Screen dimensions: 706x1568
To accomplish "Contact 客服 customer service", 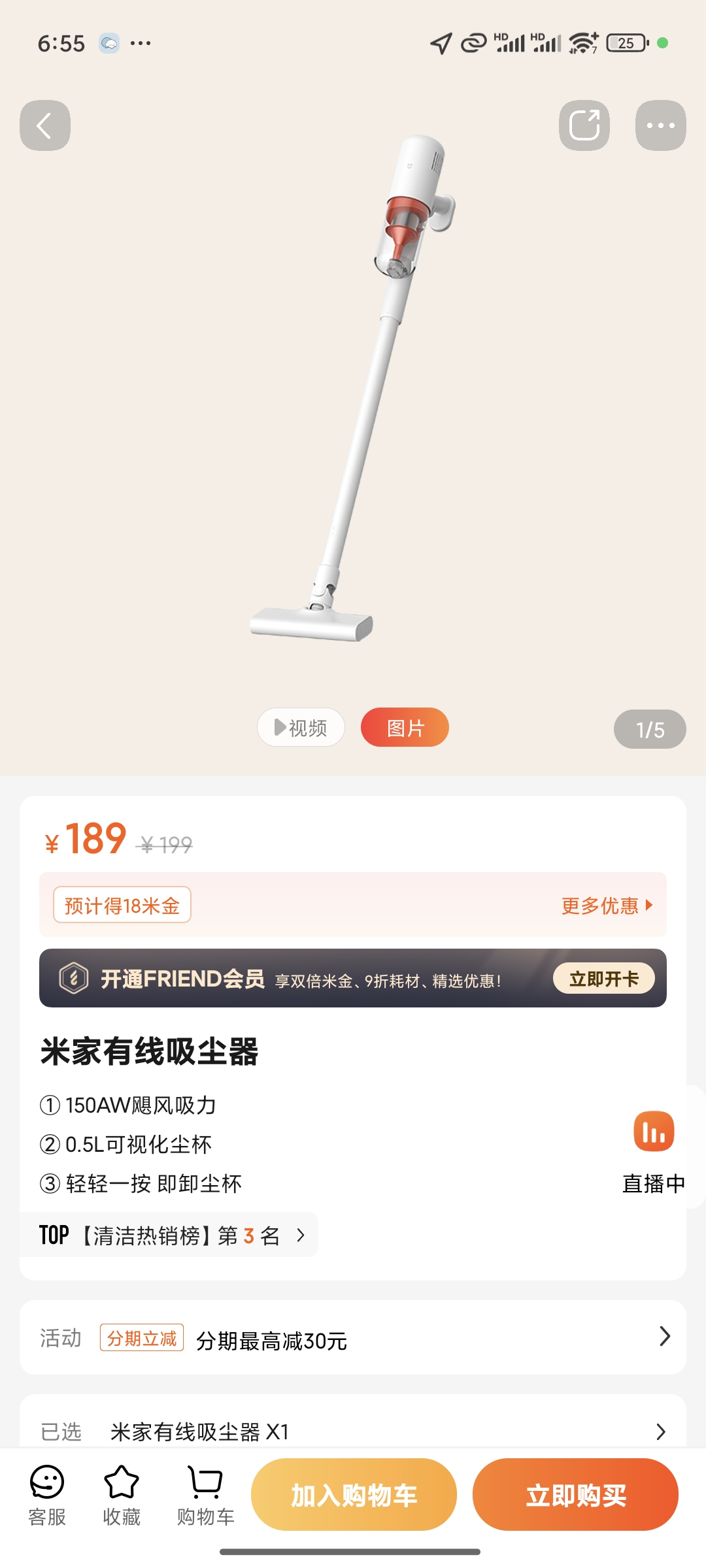I will 47,1495.
